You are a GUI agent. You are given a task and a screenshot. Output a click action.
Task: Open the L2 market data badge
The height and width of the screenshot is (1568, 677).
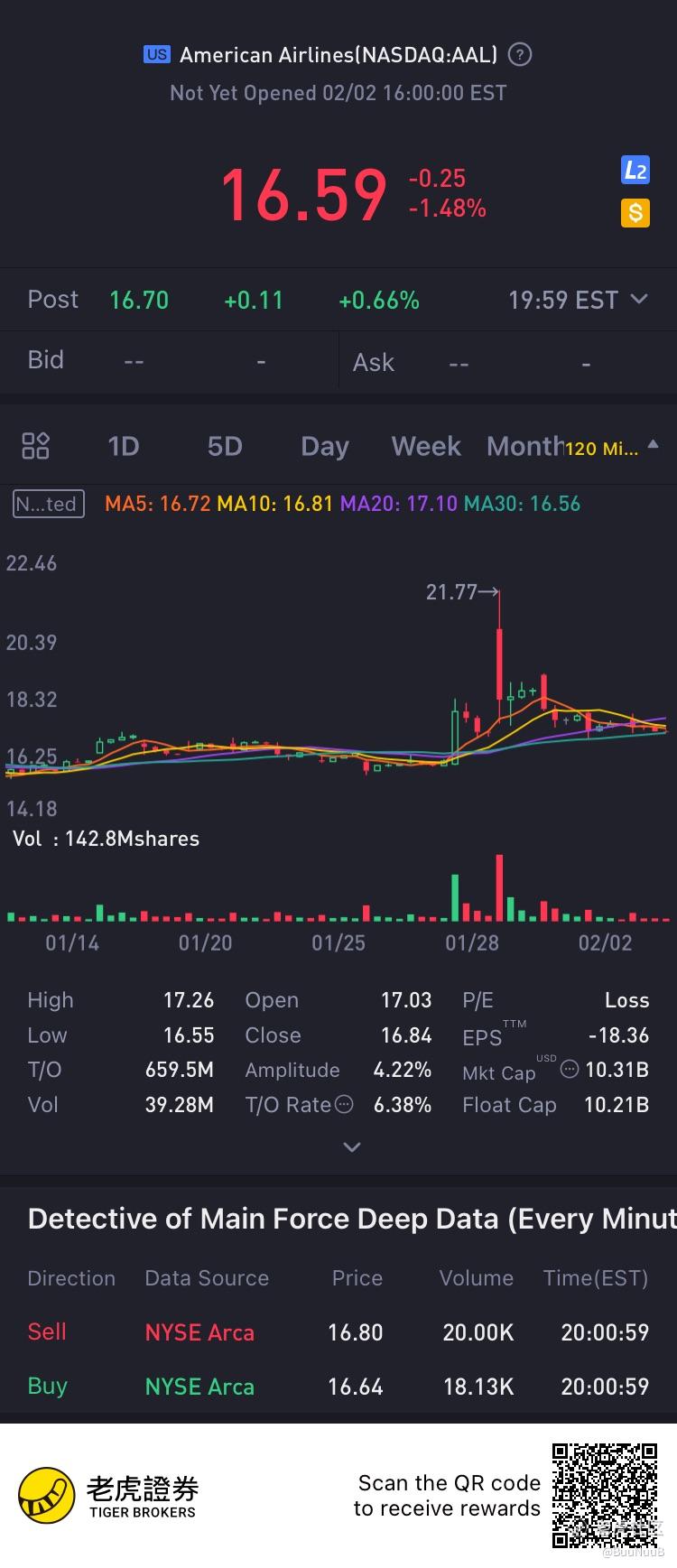(635, 171)
